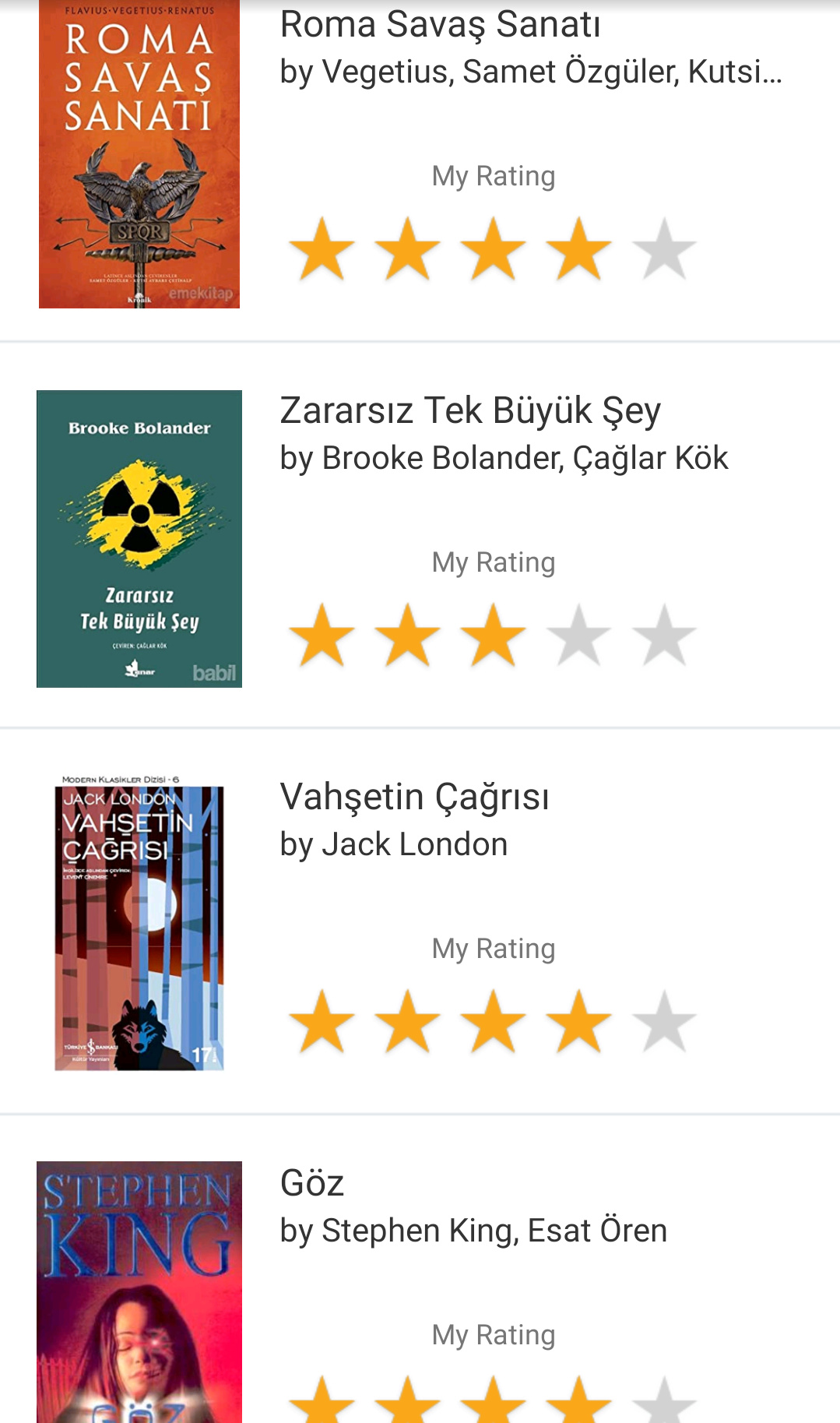Change Roma Savaş Sanatı rating to one star
This screenshot has width=840, height=1423.
click(x=322, y=249)
